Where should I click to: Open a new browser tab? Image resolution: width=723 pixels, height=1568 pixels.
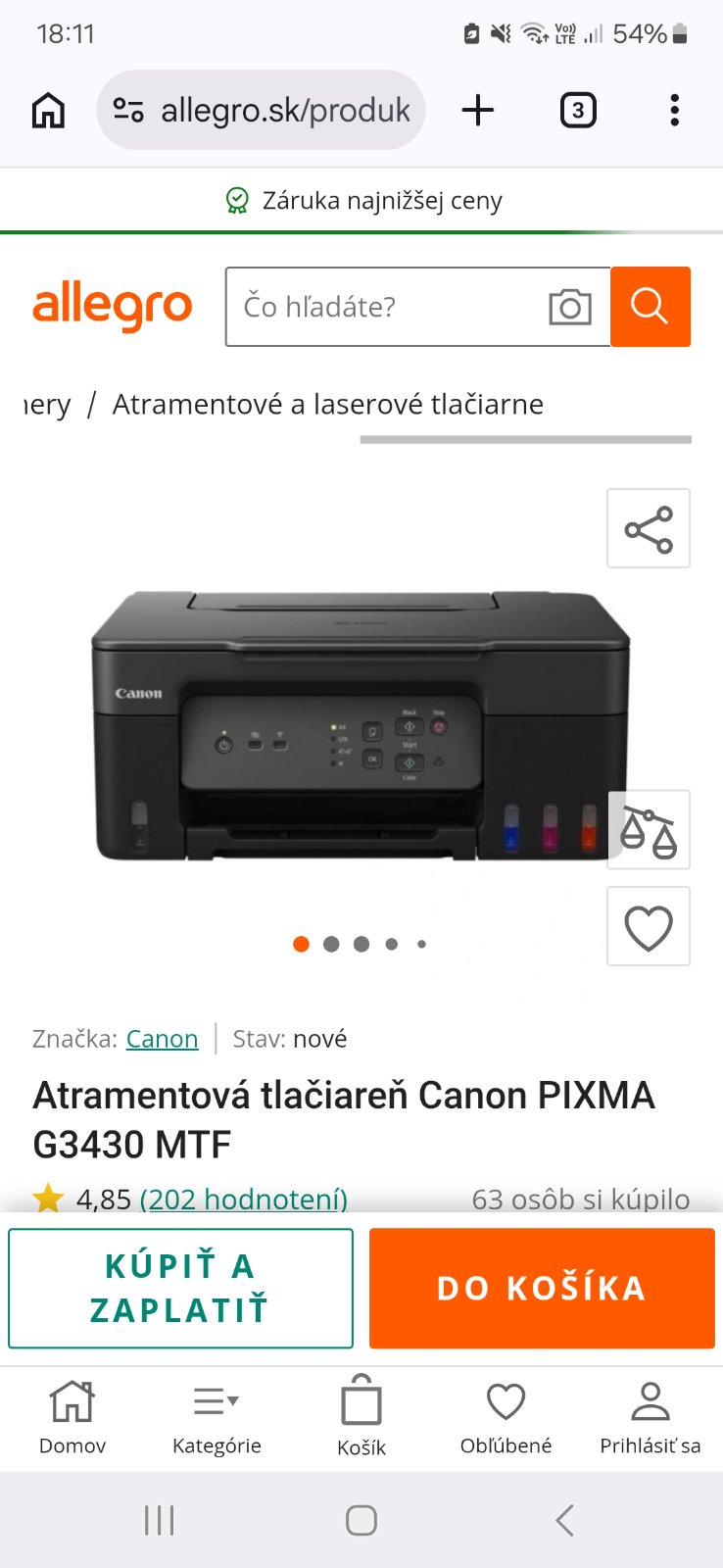click(x=478, y=111)
